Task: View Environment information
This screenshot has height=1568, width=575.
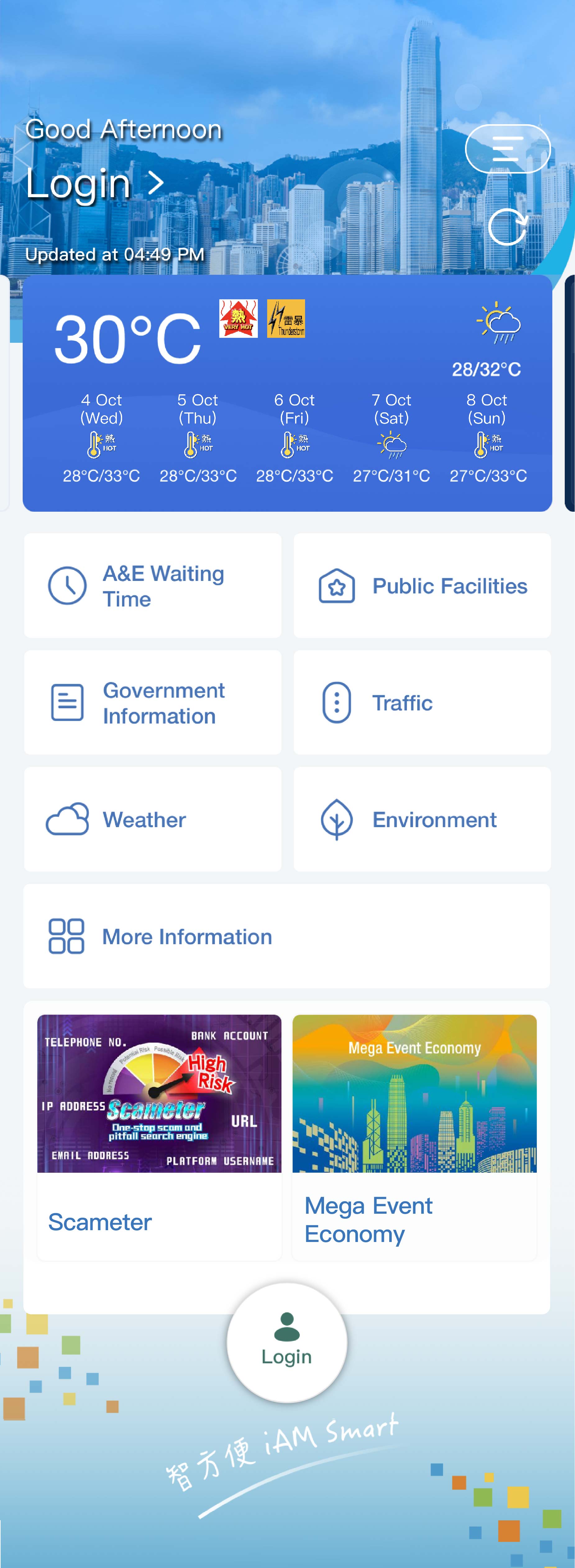Action: 422,819
